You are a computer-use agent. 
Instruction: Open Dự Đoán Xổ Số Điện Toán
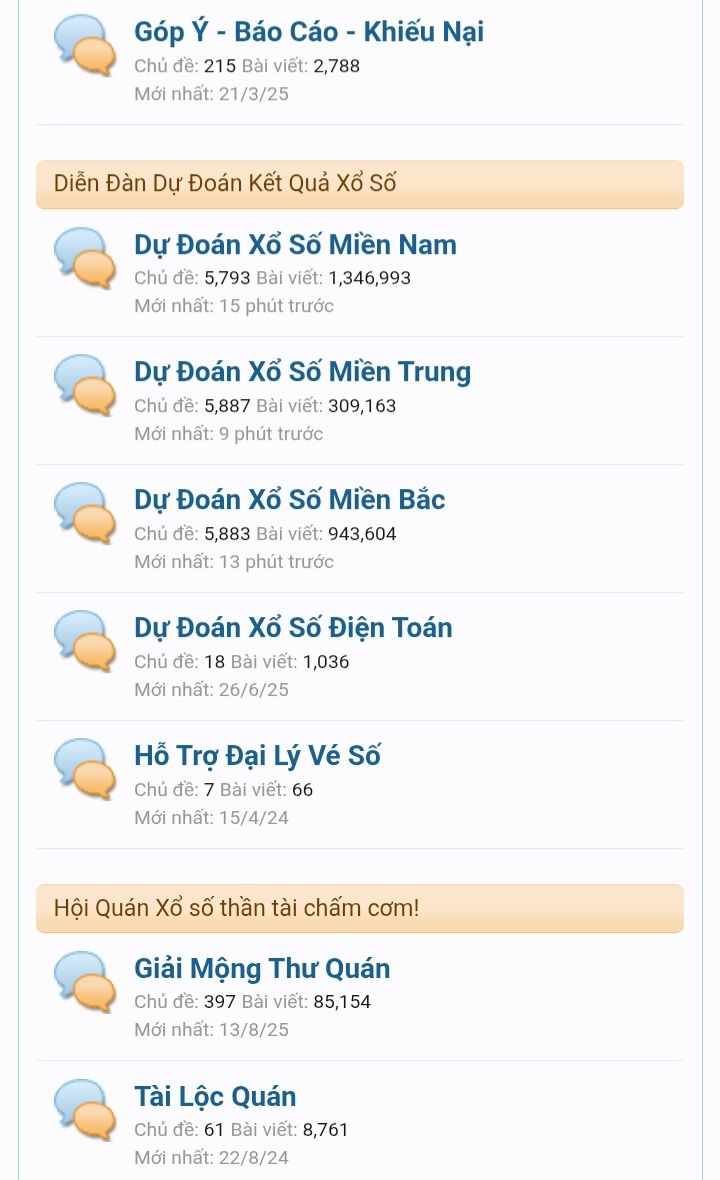click(x=293, y=628)
